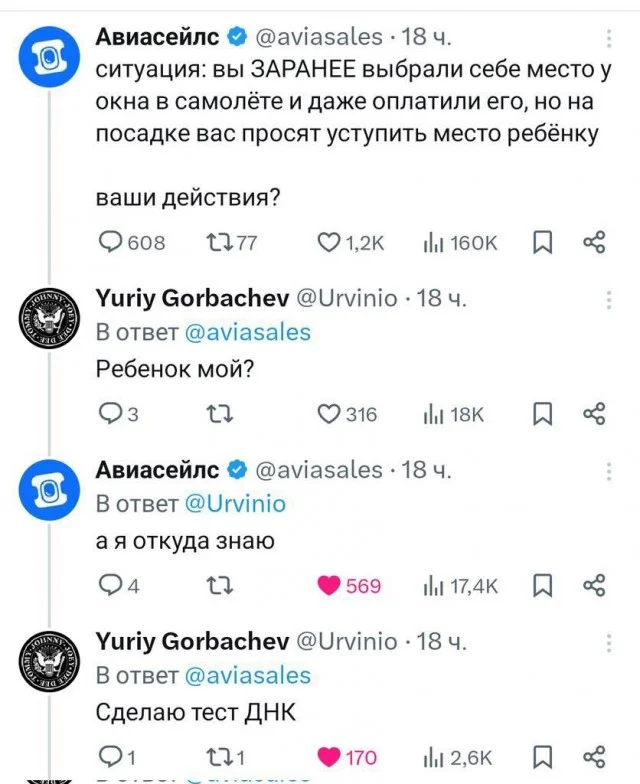The width and height of the screenshot is (640, 784).
Task: Bookmark the "Ребенок мой?" reply
Action: 542,415
